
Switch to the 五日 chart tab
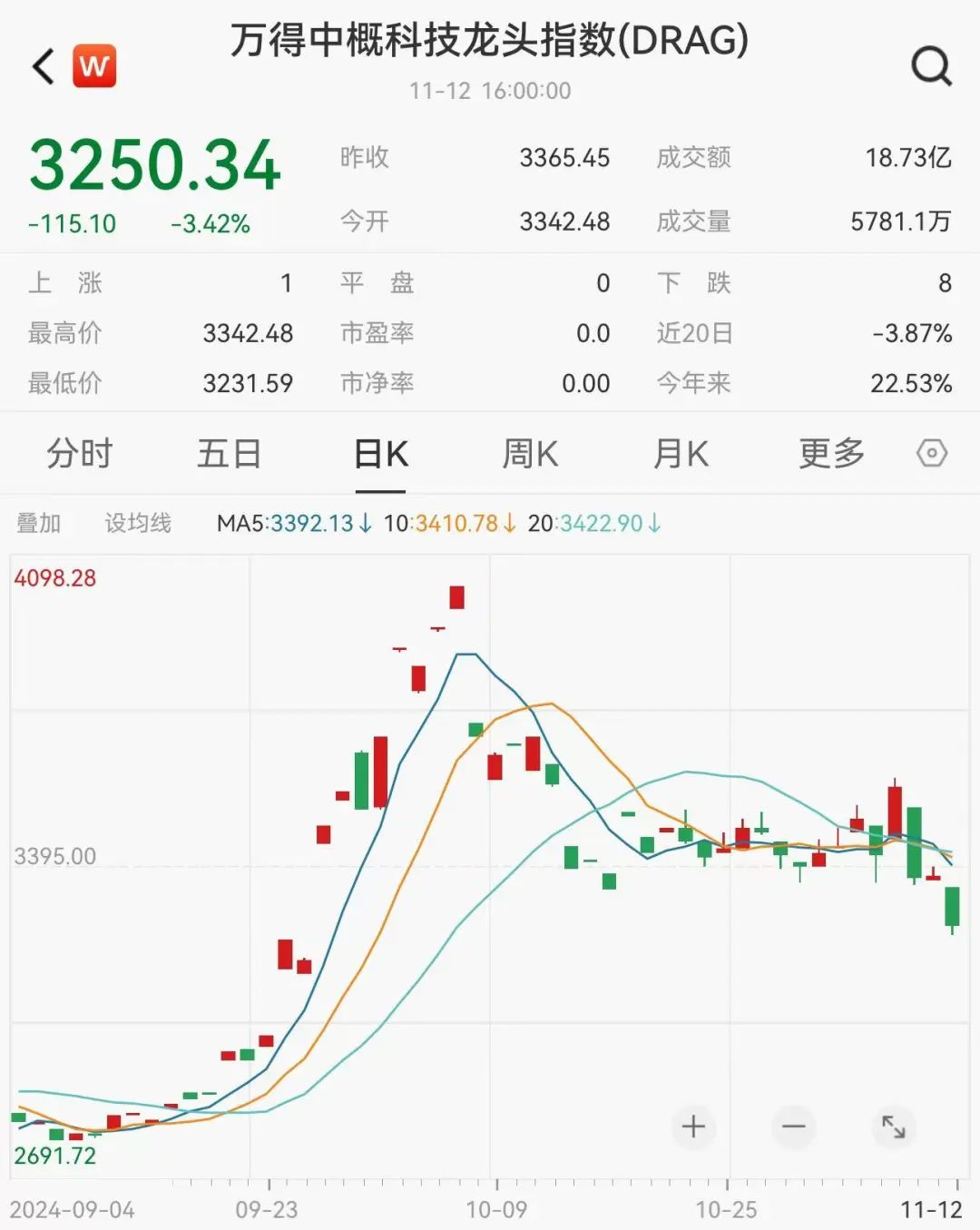(230, 453)
